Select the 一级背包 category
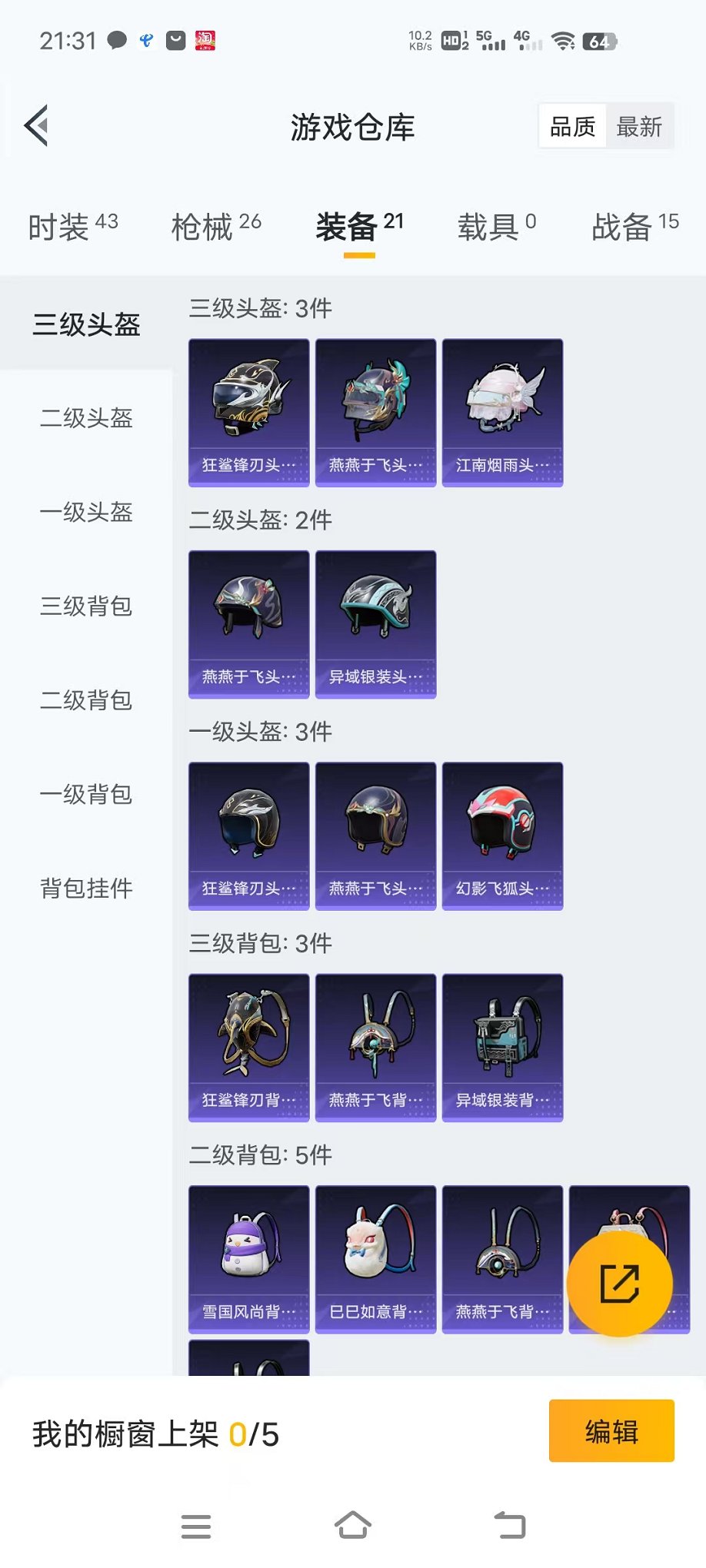Viewport: 706px width, 1568px height. tap(86, 794)
